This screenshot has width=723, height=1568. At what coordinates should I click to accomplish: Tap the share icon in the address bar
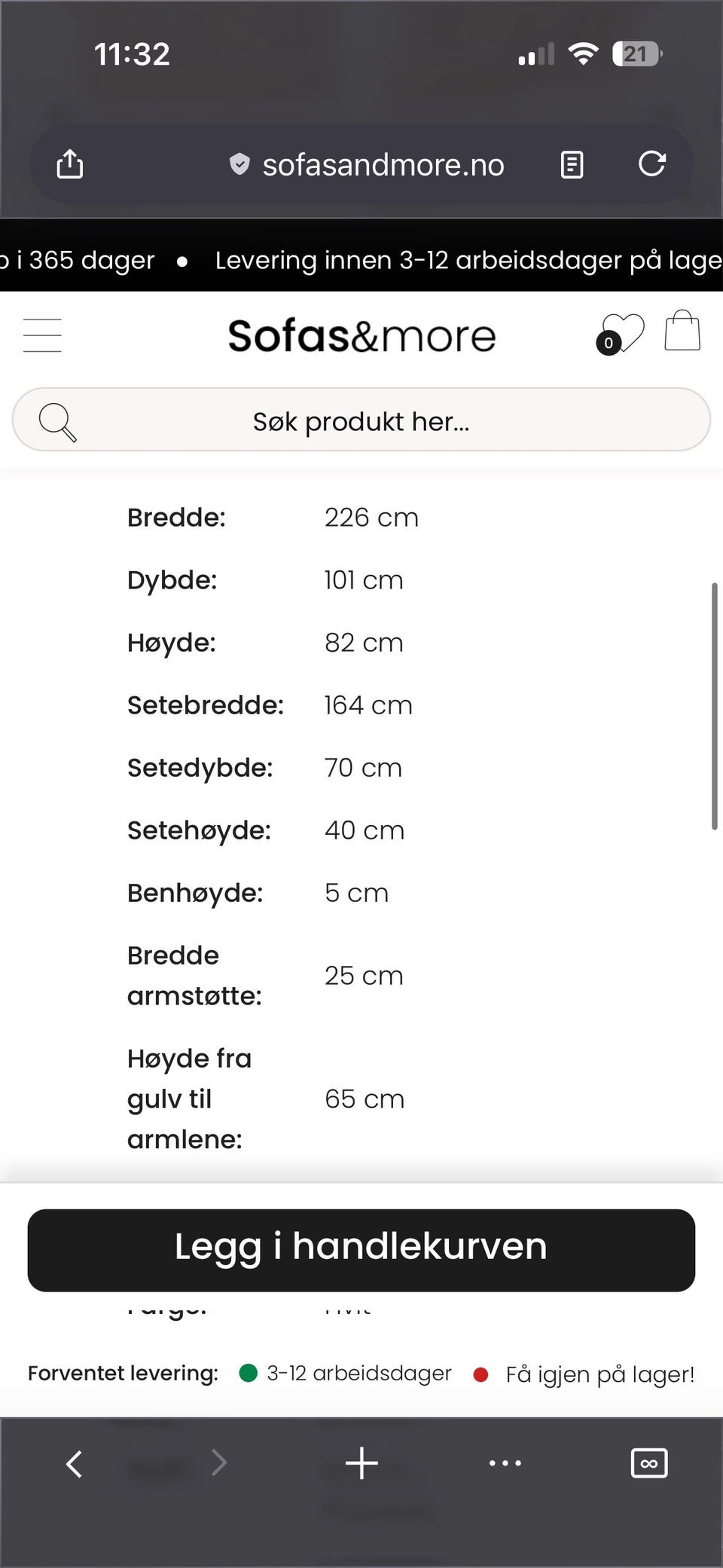69,164
